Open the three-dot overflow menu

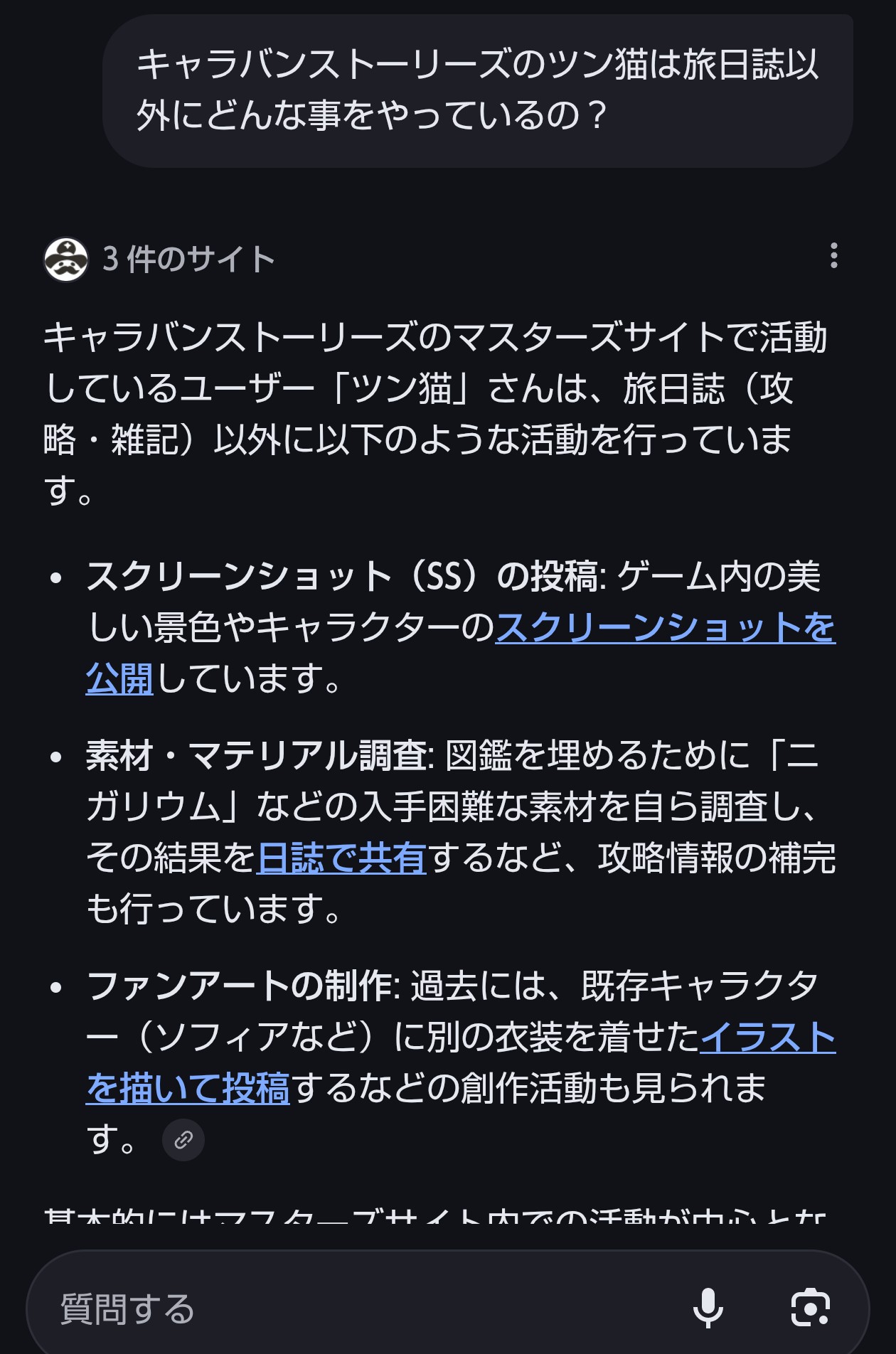[x=833, y=256]
